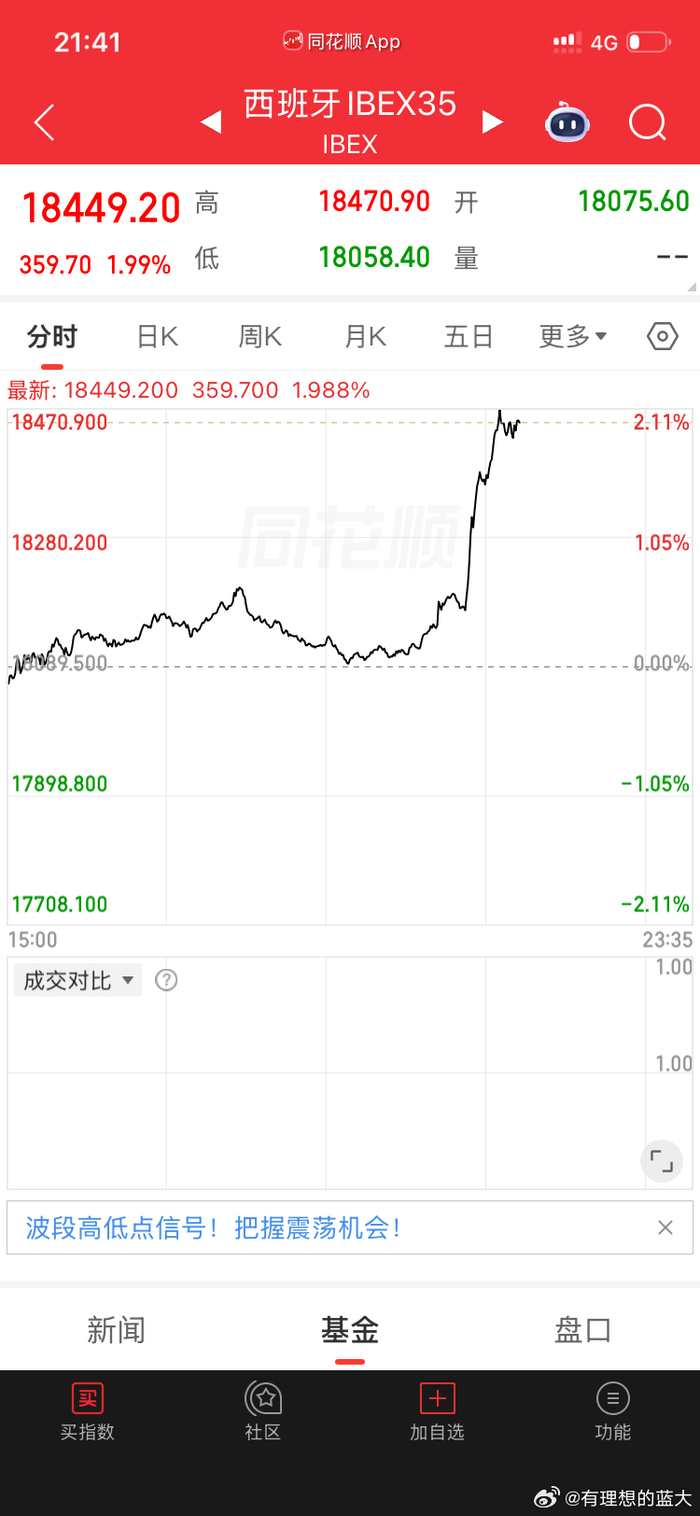
Task: Switch to the 盘口 tab
Action: (x=583, y=1330)
